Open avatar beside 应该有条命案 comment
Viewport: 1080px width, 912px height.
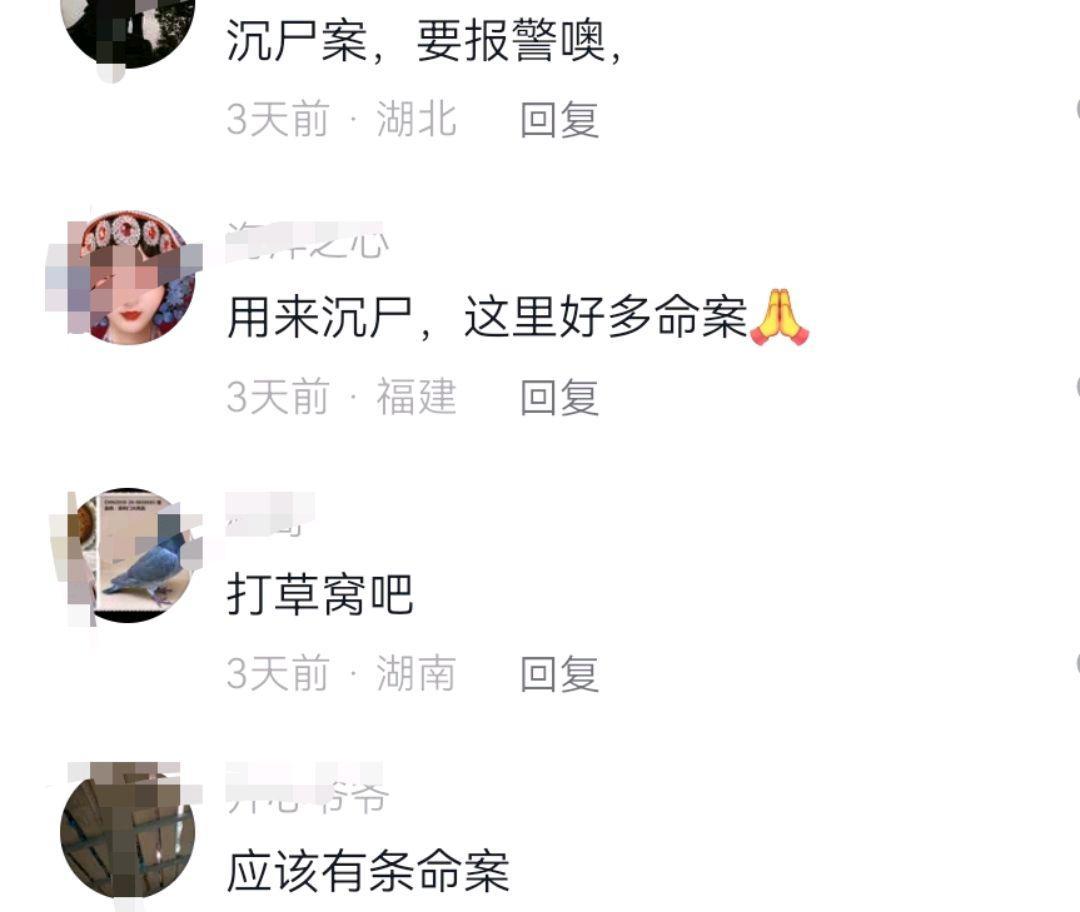click(128, 832)
